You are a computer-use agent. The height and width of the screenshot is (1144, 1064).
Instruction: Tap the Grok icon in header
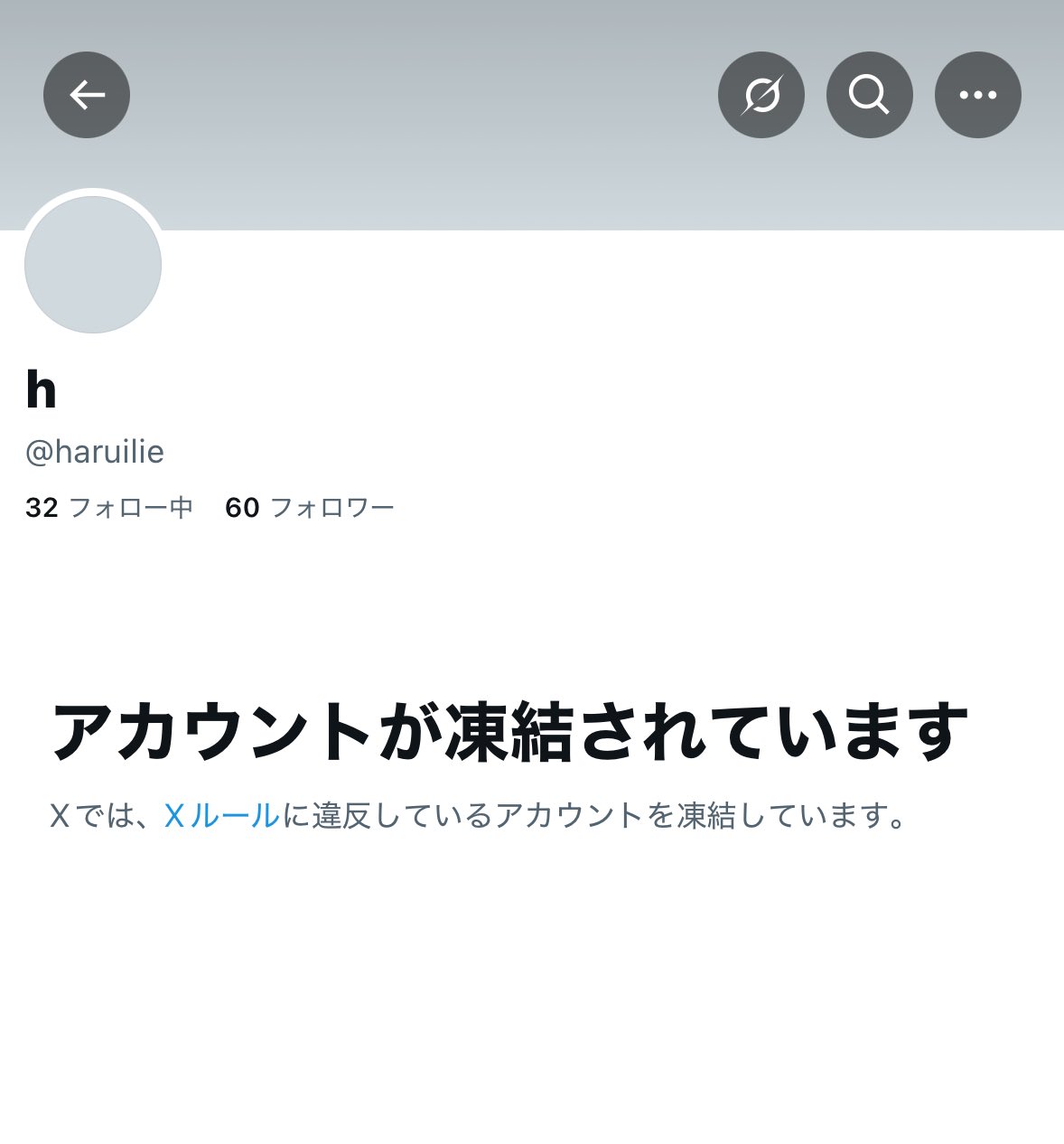pyautogui.click(x=761, y=95)
